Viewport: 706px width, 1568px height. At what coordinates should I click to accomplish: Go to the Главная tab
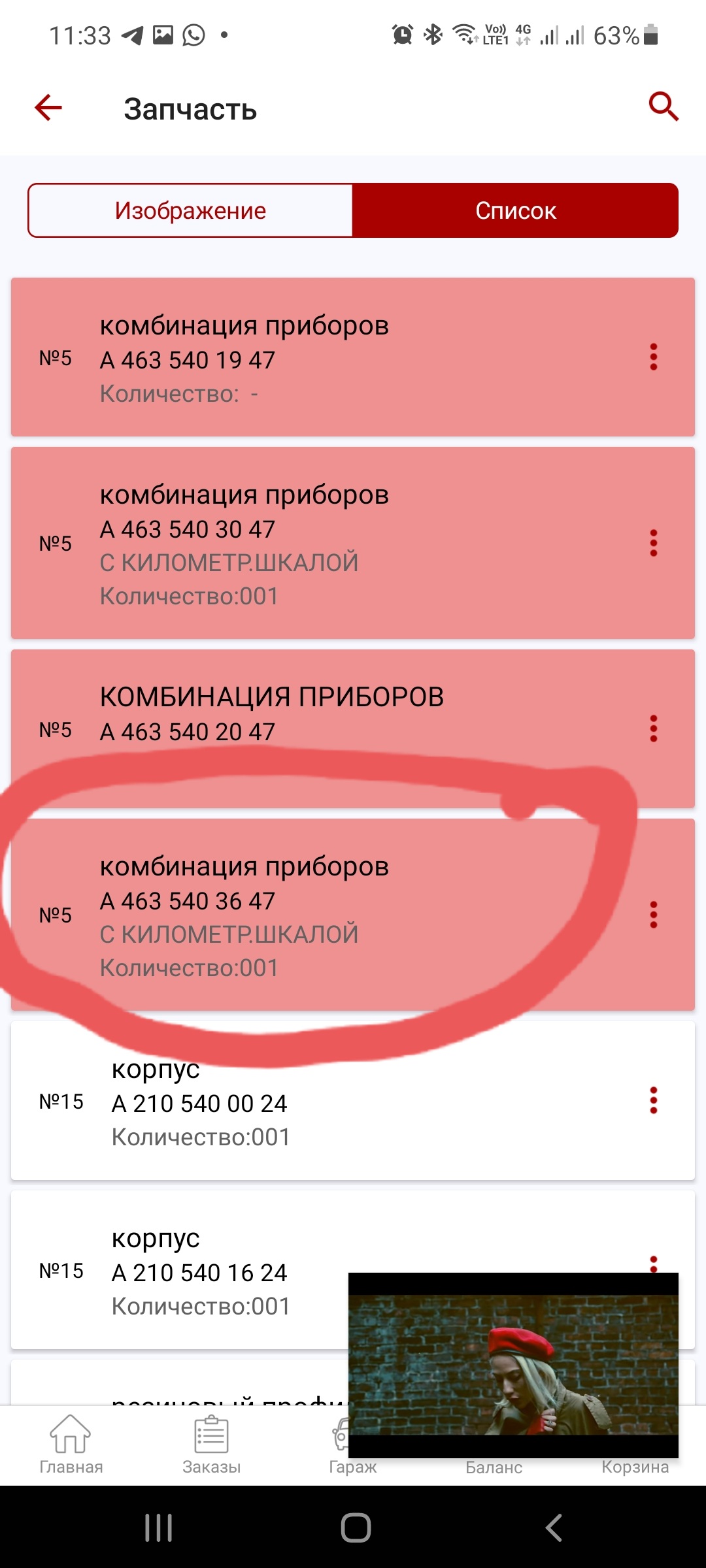pos(71,1445)
